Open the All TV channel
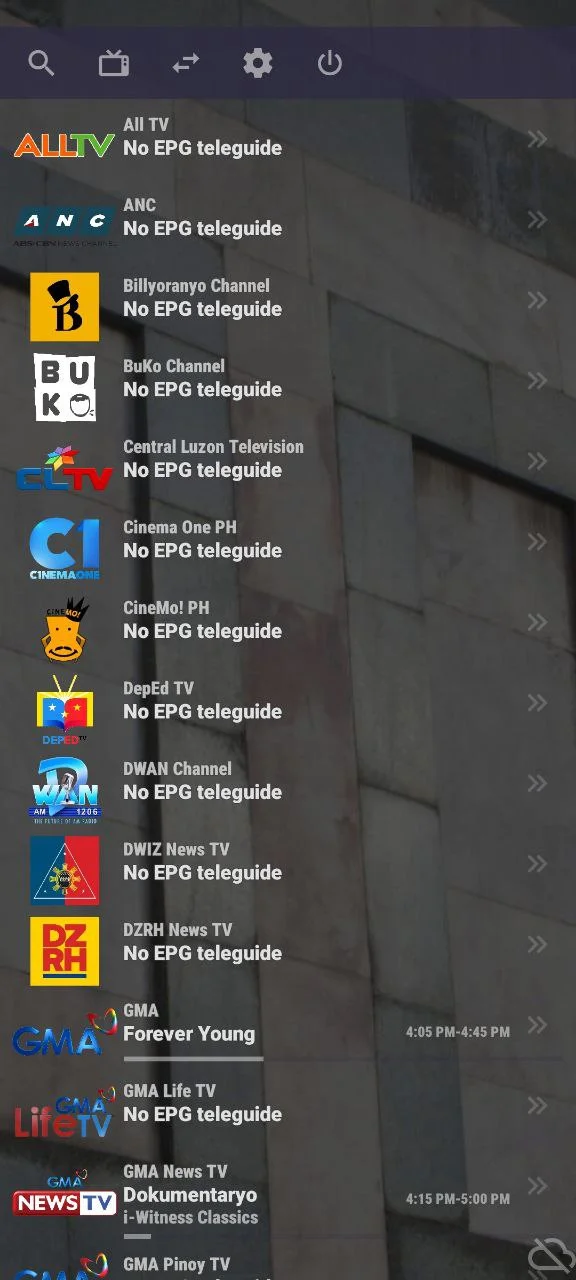Viewport: 576px width, 1280px height. pyautogui.click(x=288, y=139)
